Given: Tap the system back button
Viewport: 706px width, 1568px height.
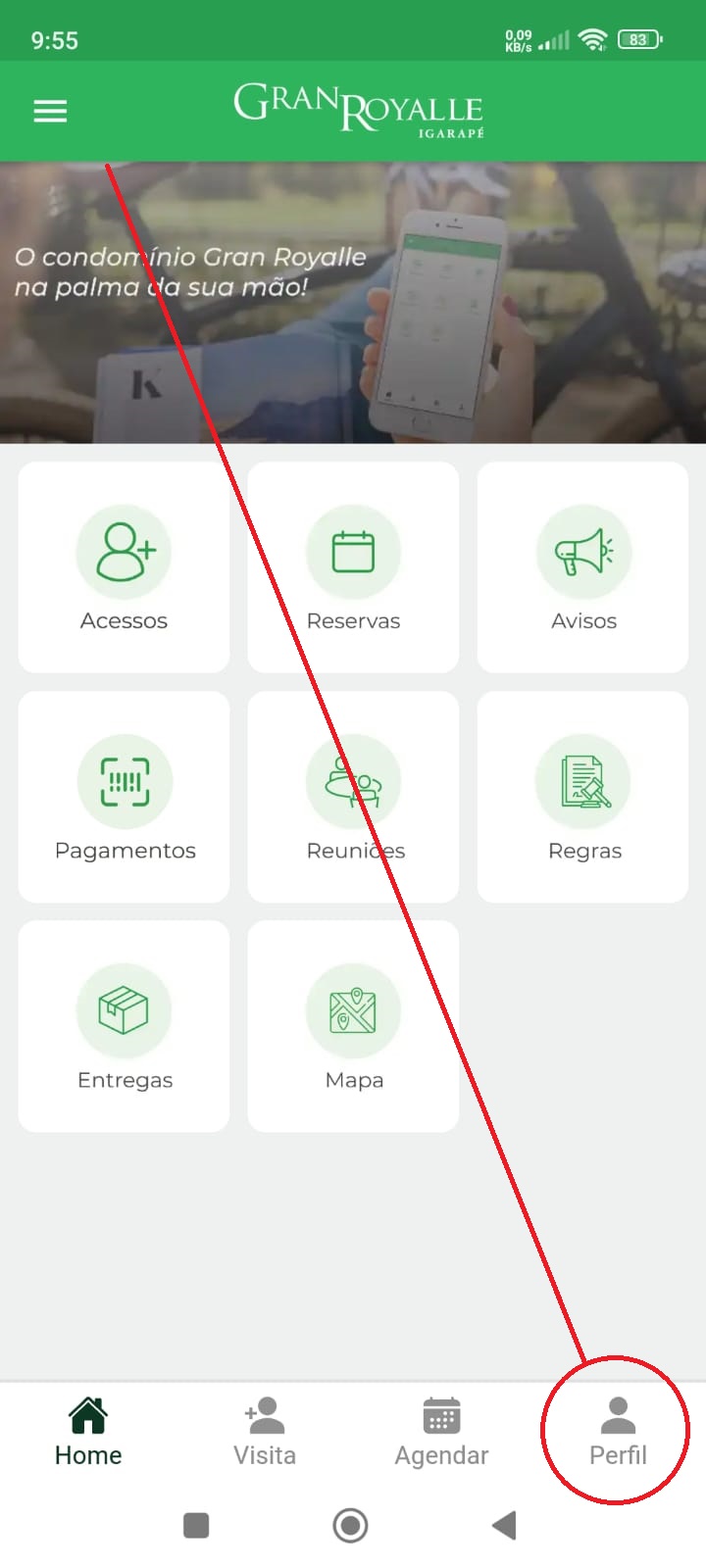Looking at the screenshot, I should click(504, 1525).
